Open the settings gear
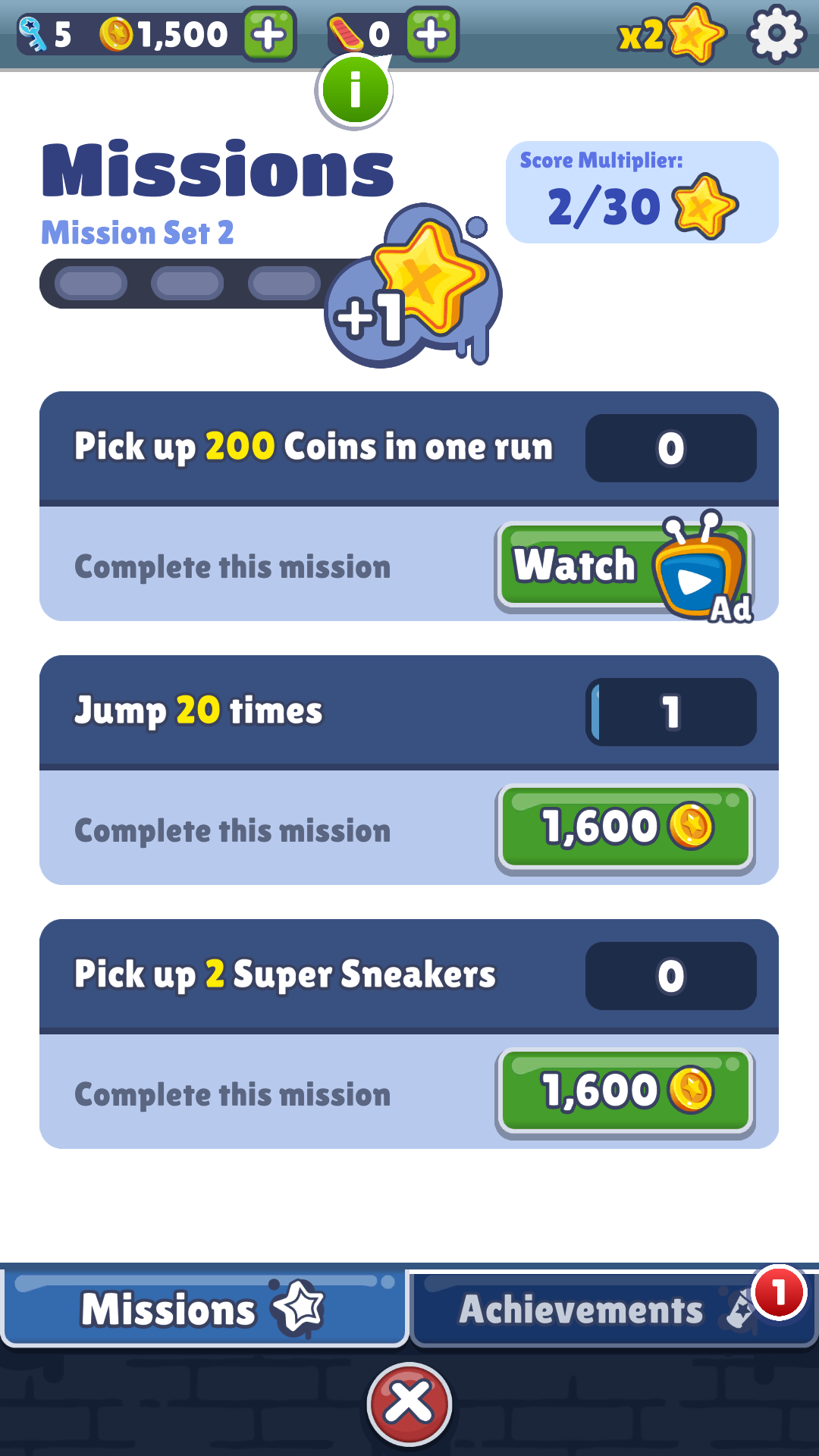This screenshot has width=819, height=1456. 776,34
